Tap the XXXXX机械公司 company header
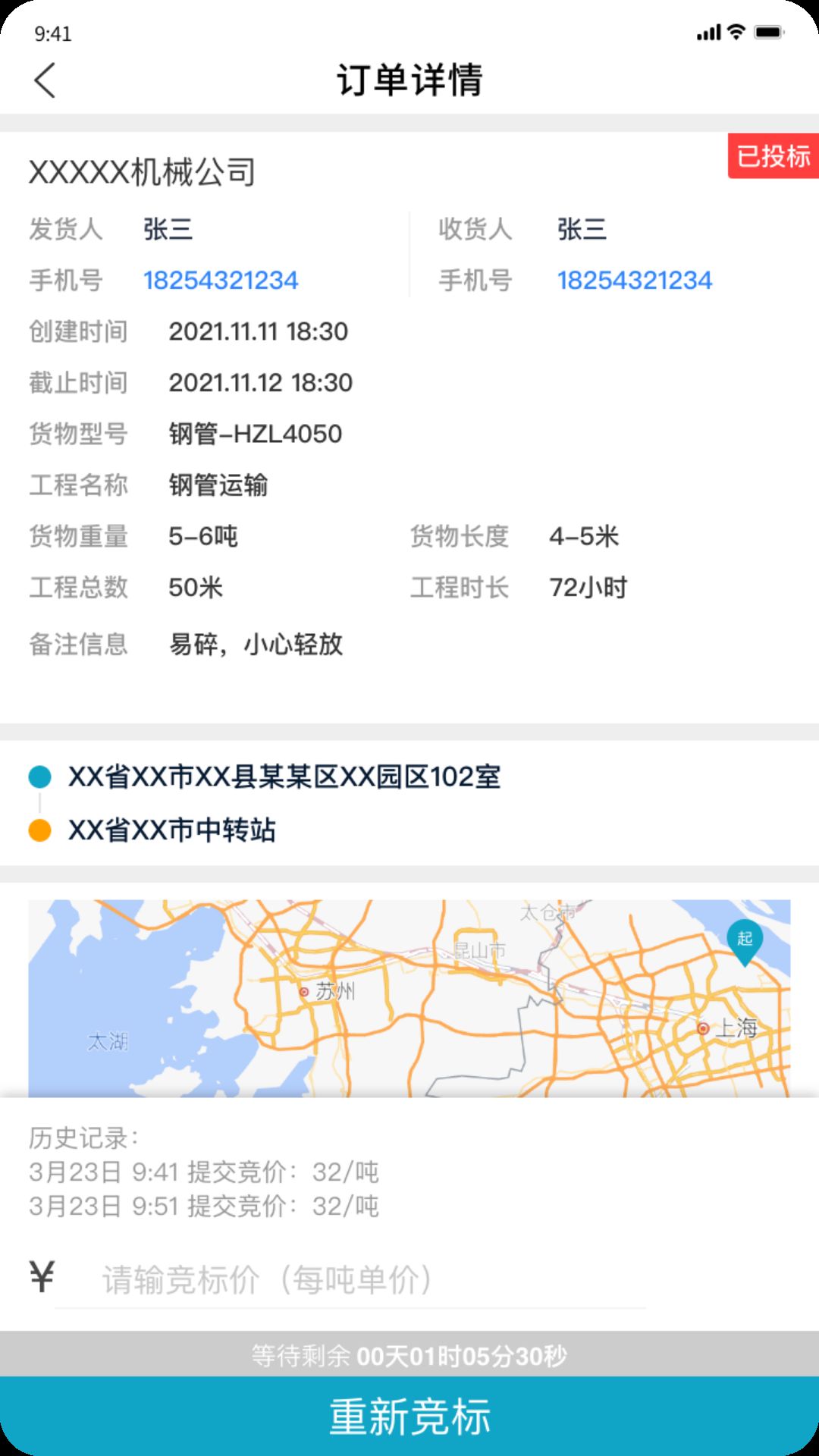The height and width of the screenshot is (1456, 819). [143, 171]
